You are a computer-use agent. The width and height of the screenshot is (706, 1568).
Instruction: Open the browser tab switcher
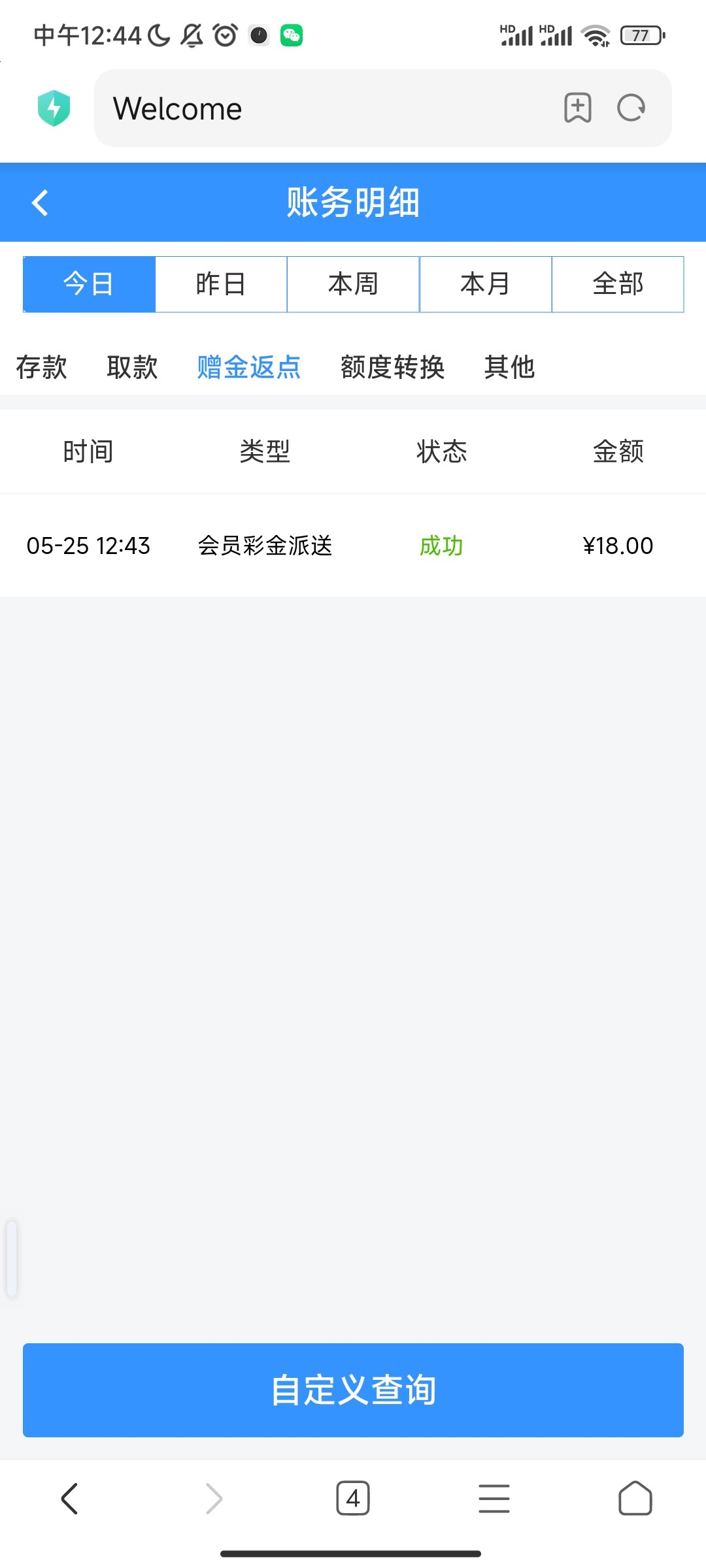click(353, 1498)
